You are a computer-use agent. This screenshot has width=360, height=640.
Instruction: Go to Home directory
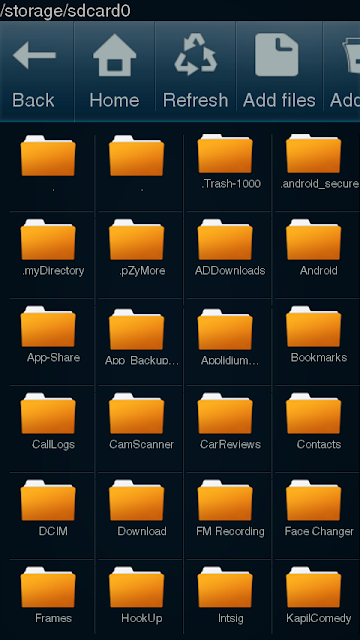click(114, 71)
